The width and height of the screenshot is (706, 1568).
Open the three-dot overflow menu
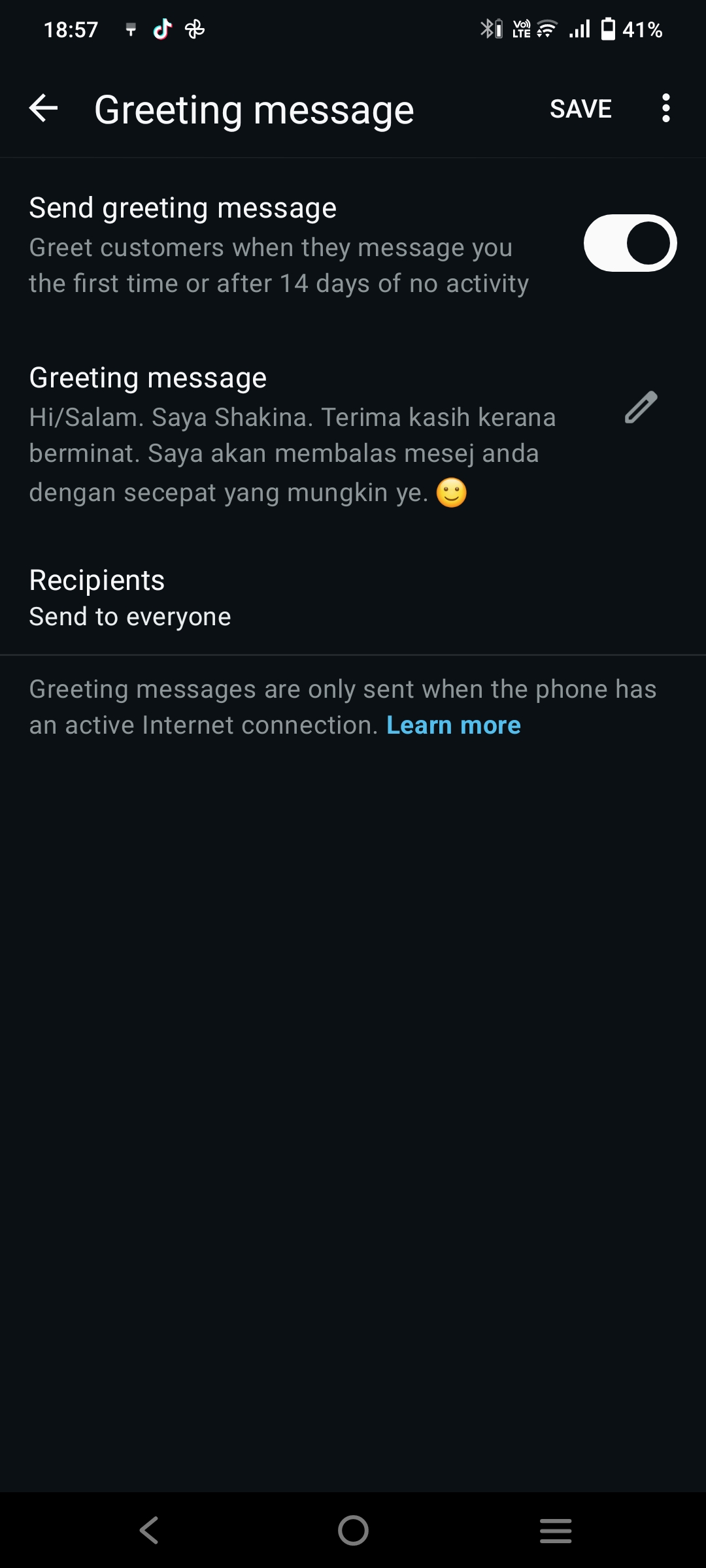point(665,108)
